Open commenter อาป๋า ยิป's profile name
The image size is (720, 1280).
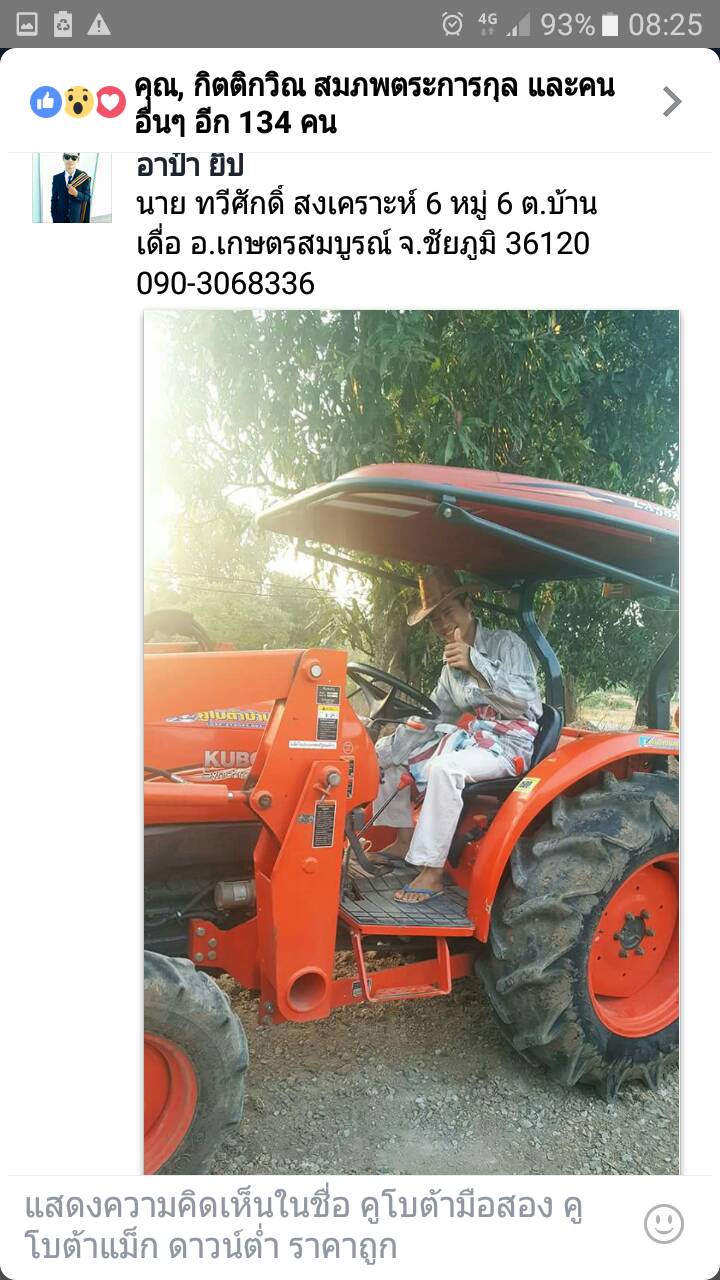(x=190, y=166)
